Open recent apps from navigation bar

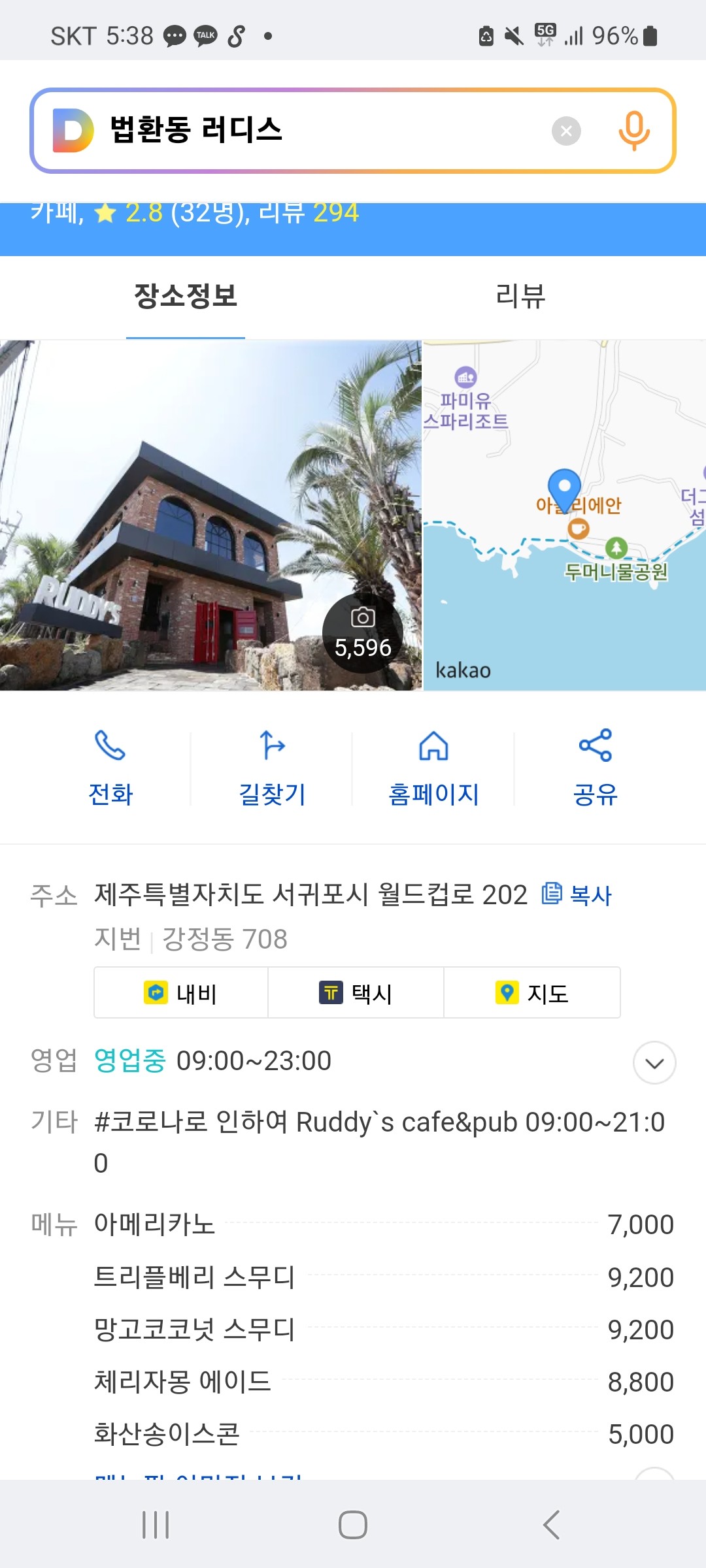tap(156, 1525)
